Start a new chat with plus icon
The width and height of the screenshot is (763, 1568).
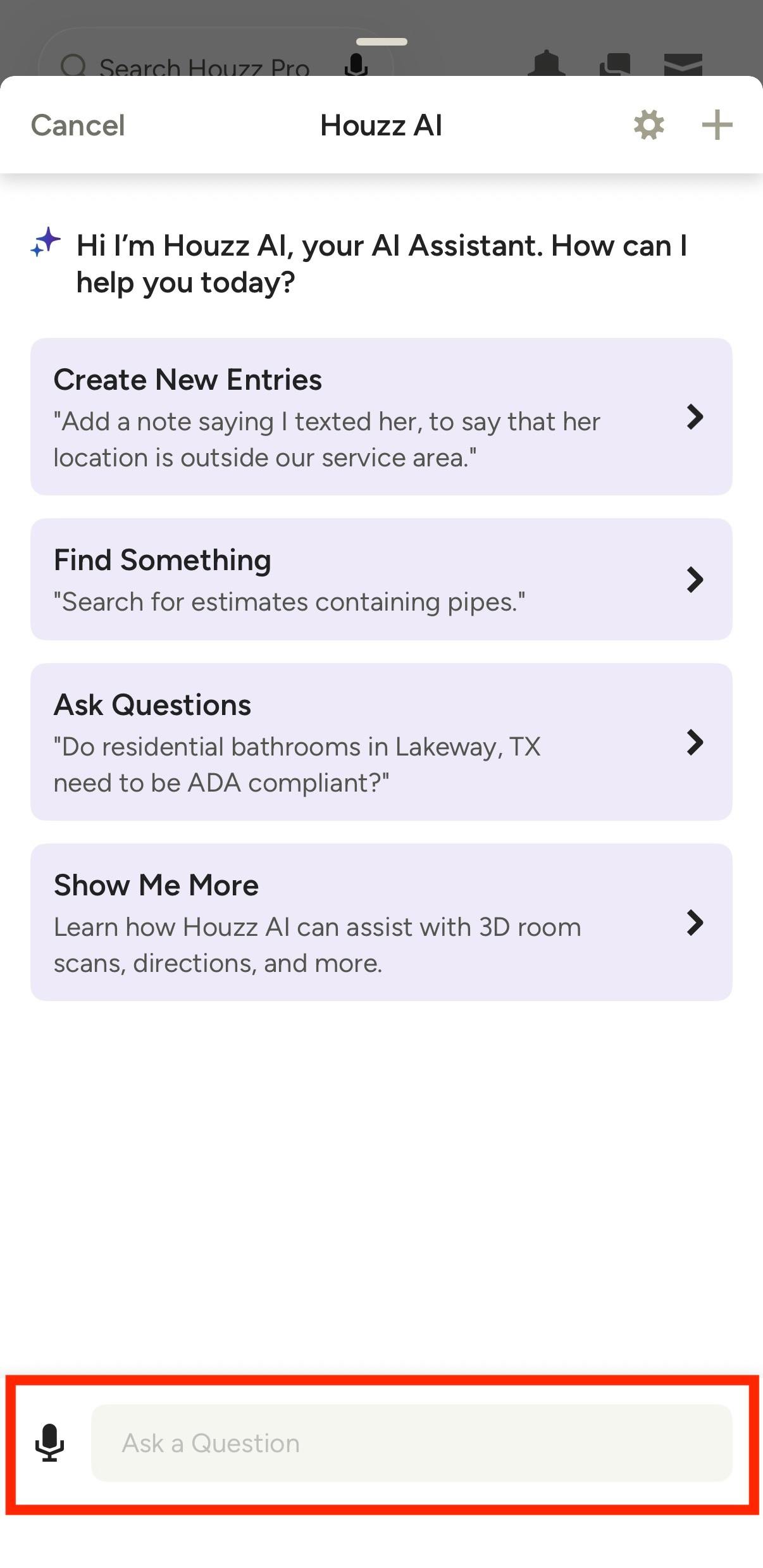click(717, 125)
